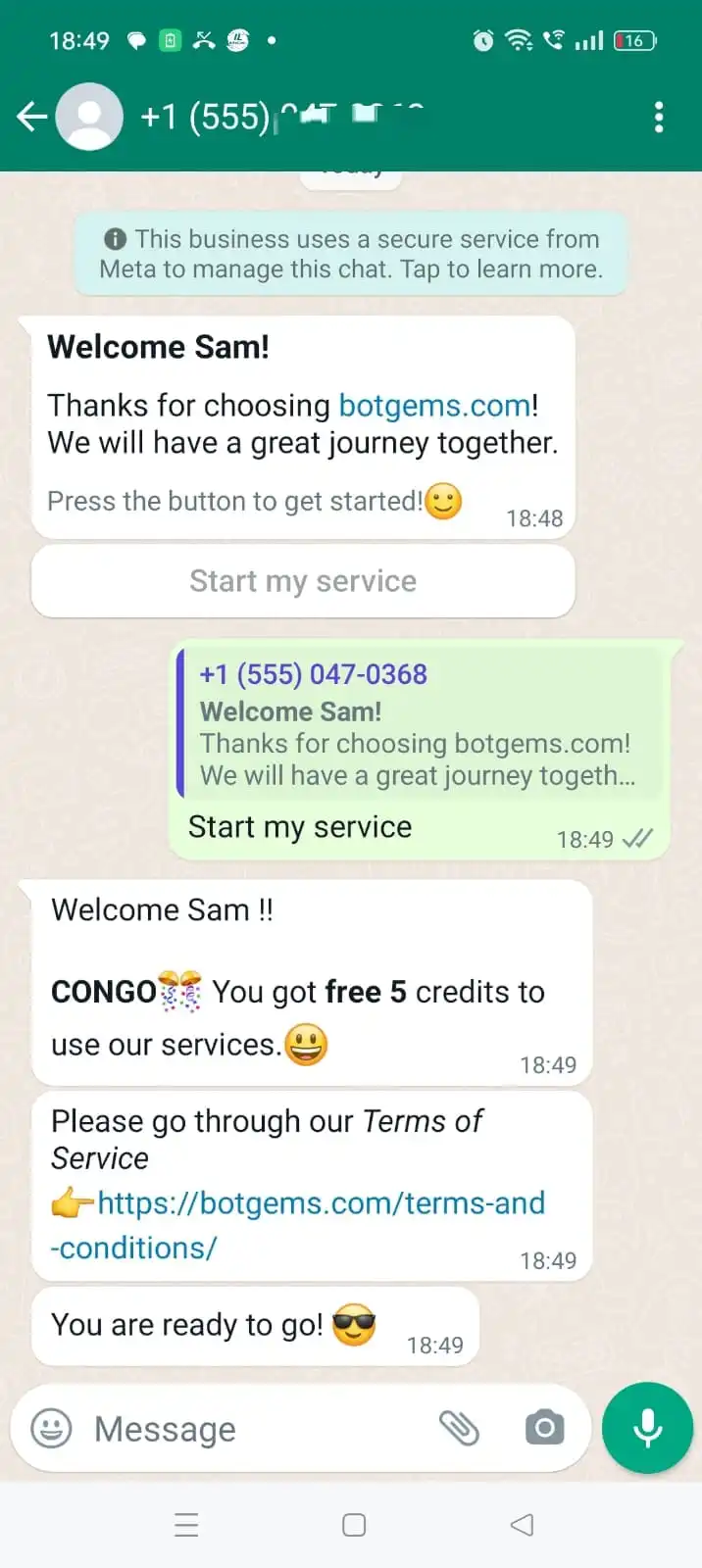Open the camera to take a photo
The height and width of the screenshot is (1568, 702).
(x=544, y=1428)
